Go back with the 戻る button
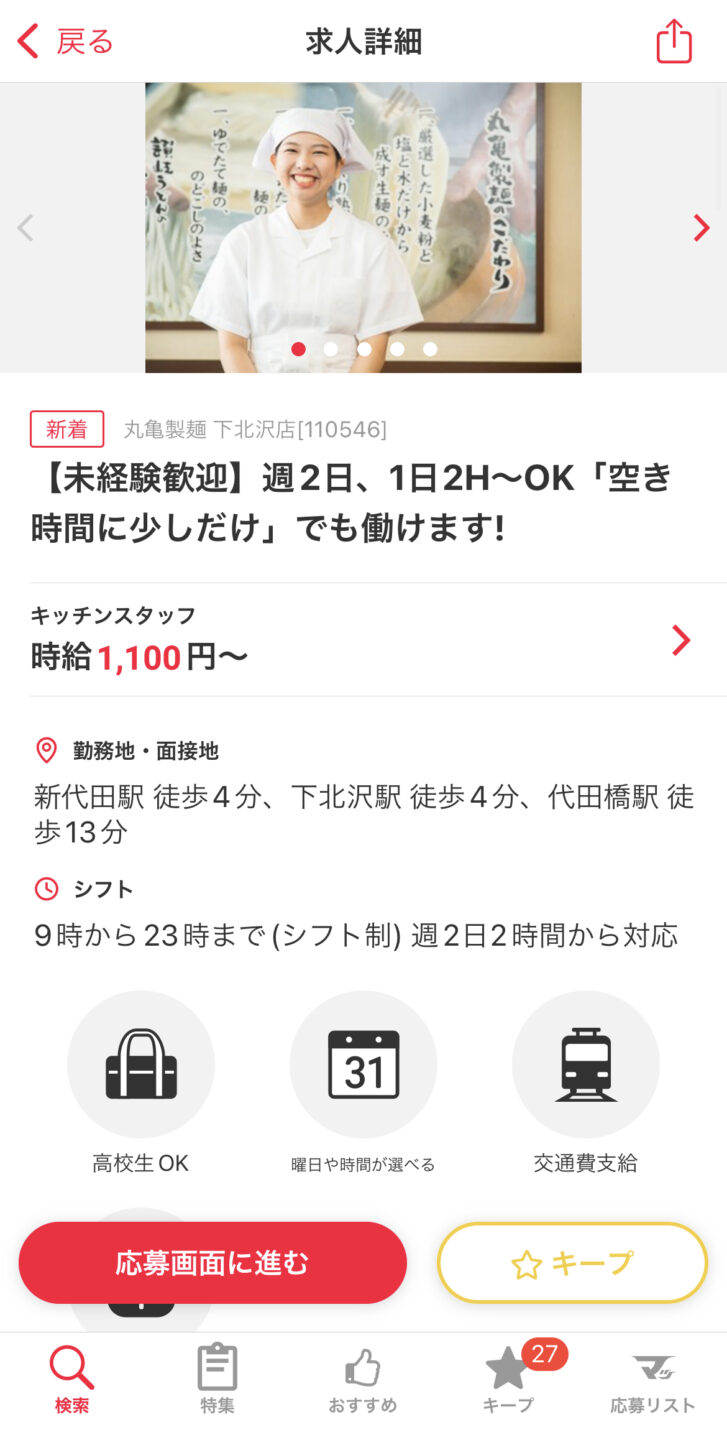Screen dimensions: 727x1440 66,42
